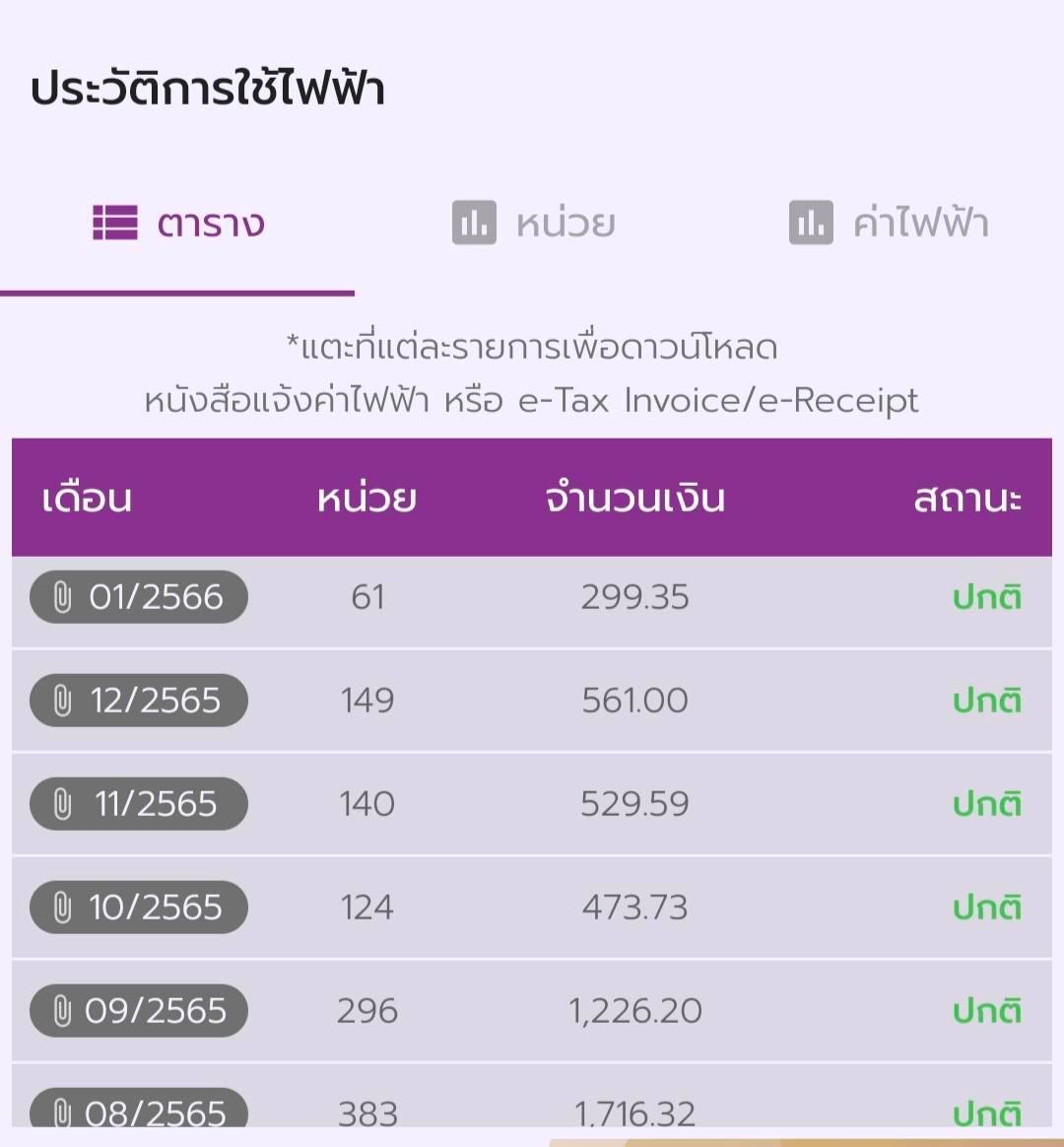Click the paperclip icon on the 10/2565 row

click(64, 907)
